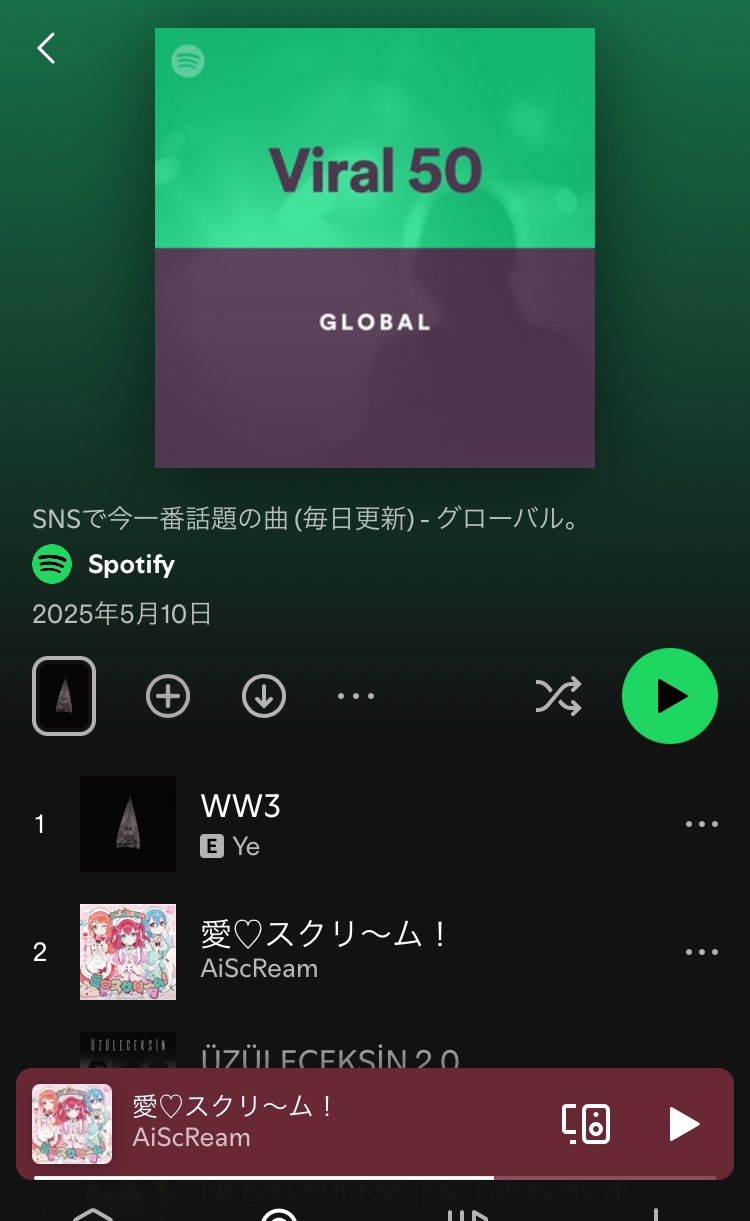Go back with the top-left arrow
The width and height of the screenshot is (750, 1221).
coord(46,48)
